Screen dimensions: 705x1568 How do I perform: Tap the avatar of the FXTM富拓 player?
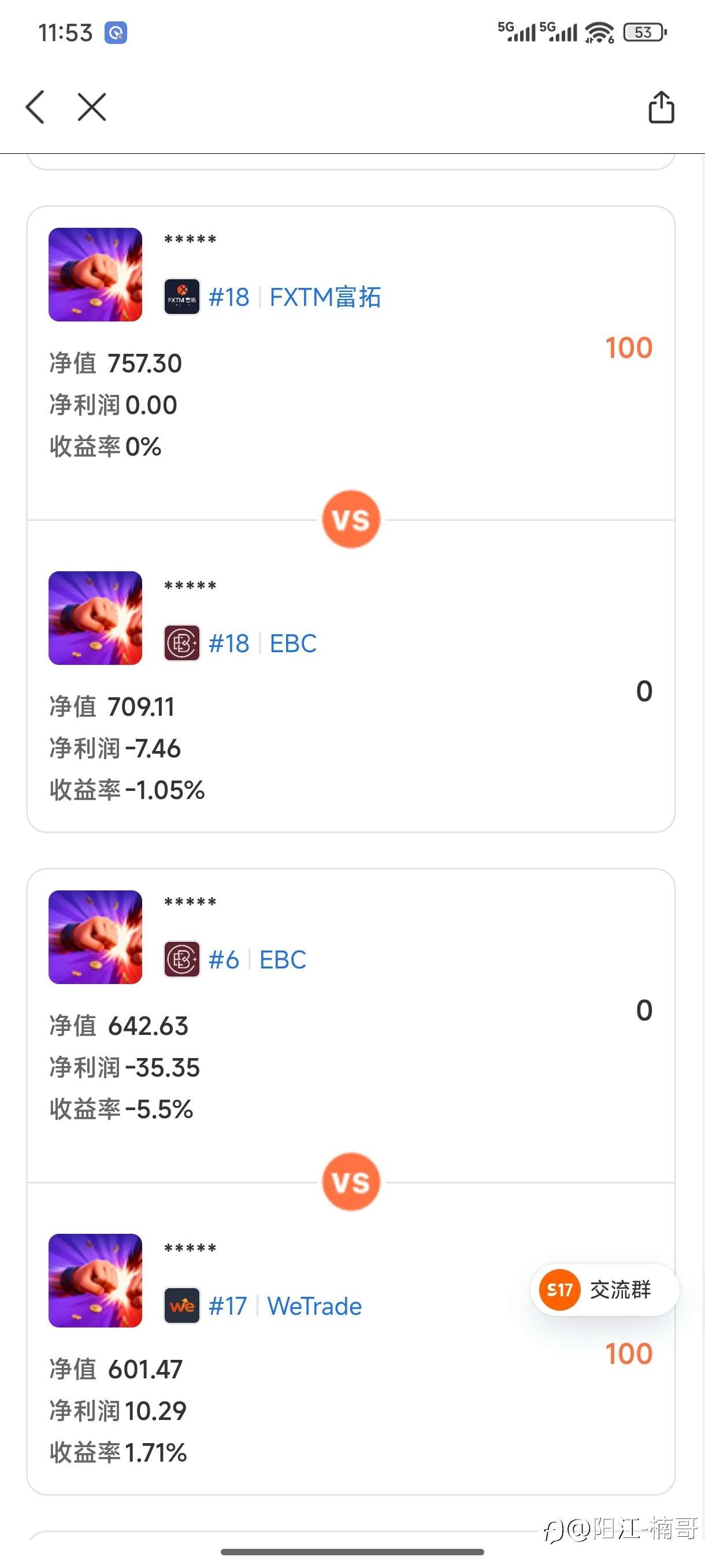coord(95,273)
